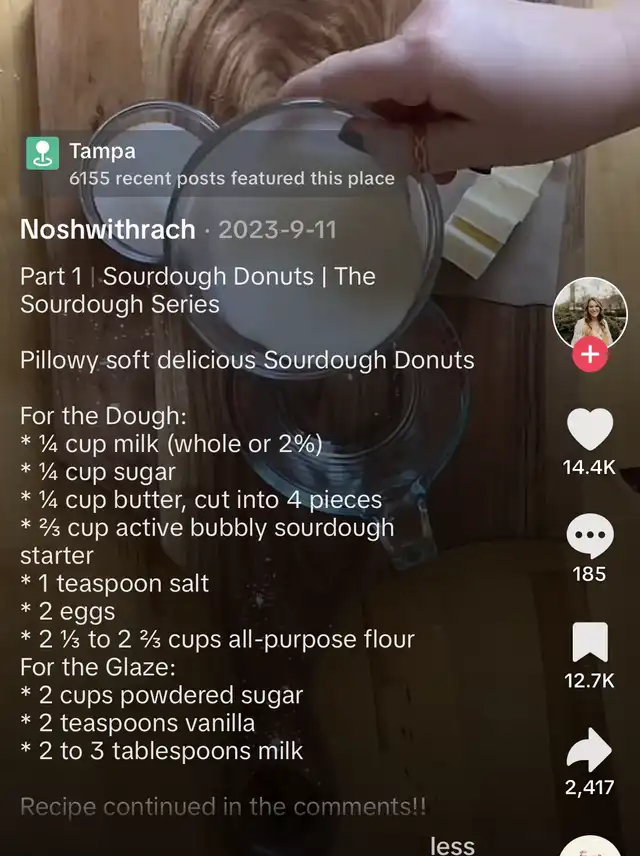Follow creator with red plus button
The height and width of the screenshot is (856, 640).
[590, 354]
